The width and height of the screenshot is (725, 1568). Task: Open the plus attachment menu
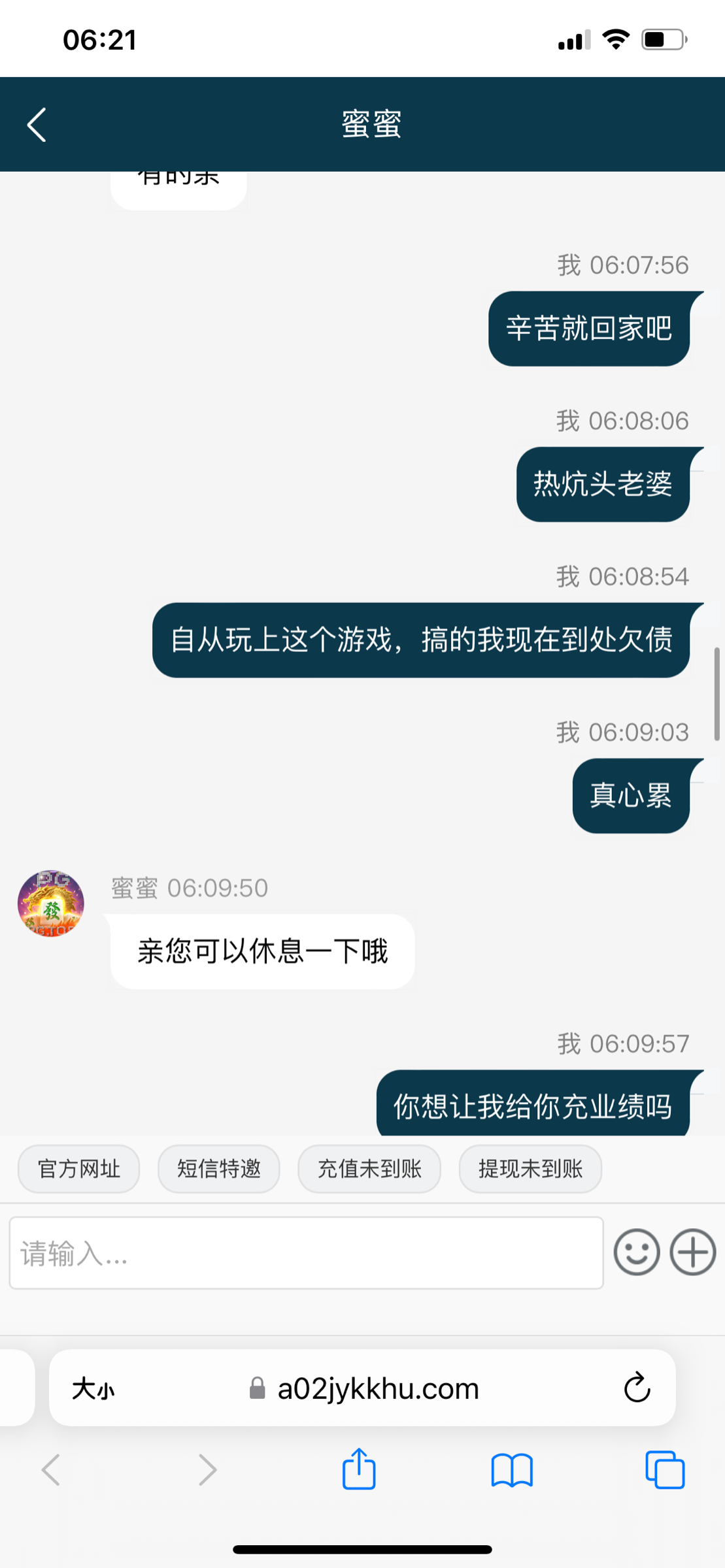[x=692, y=1252]
